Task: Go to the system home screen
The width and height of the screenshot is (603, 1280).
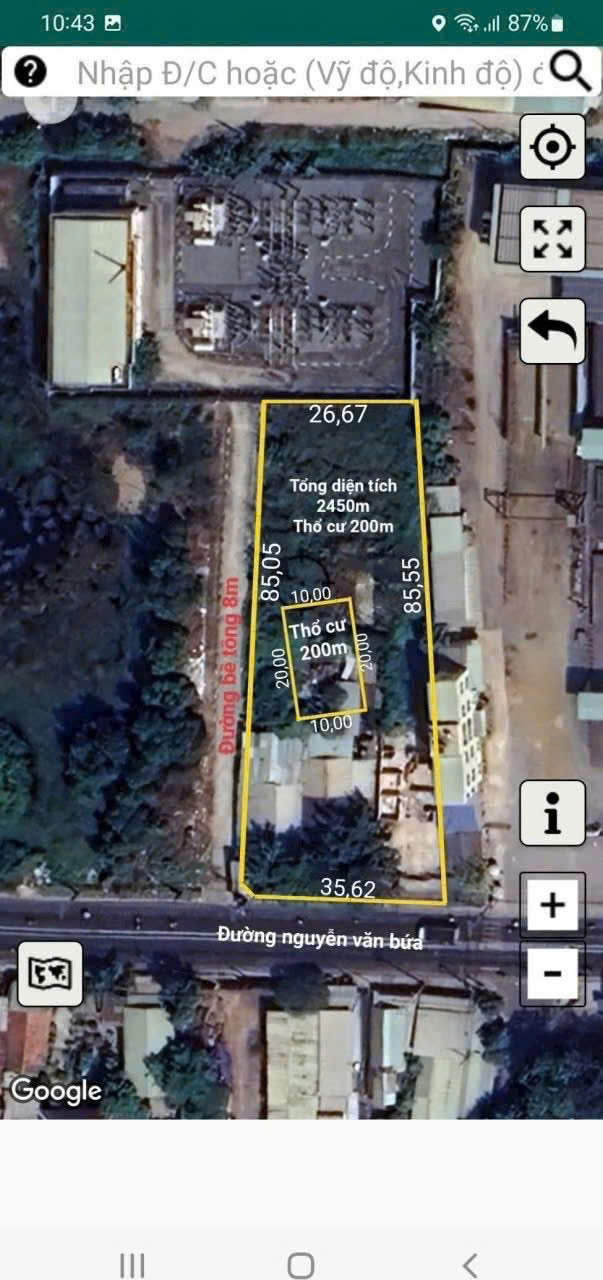Action: (x=300, y=1265)
